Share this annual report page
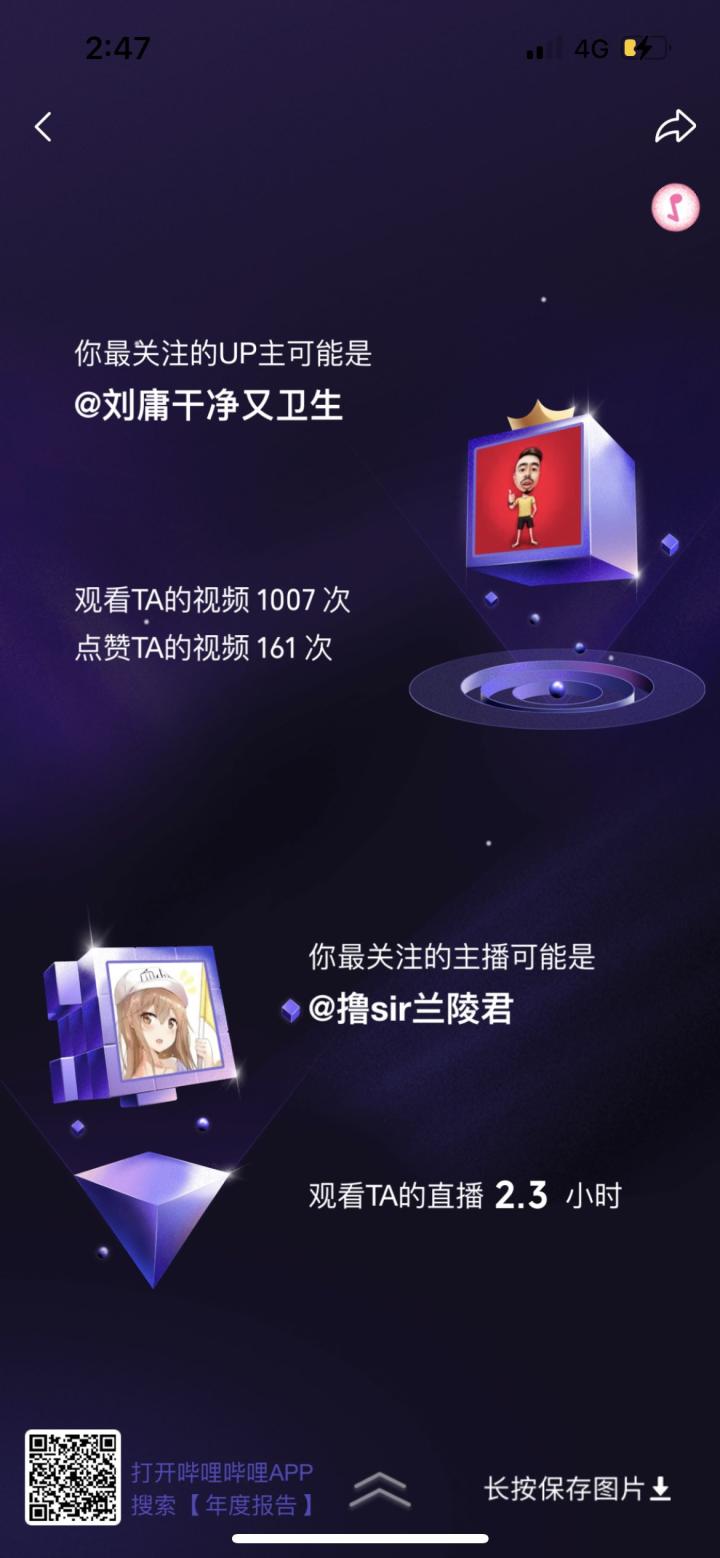The height and width of the screenshot is (1558, 720). click(x=674, y=126)
